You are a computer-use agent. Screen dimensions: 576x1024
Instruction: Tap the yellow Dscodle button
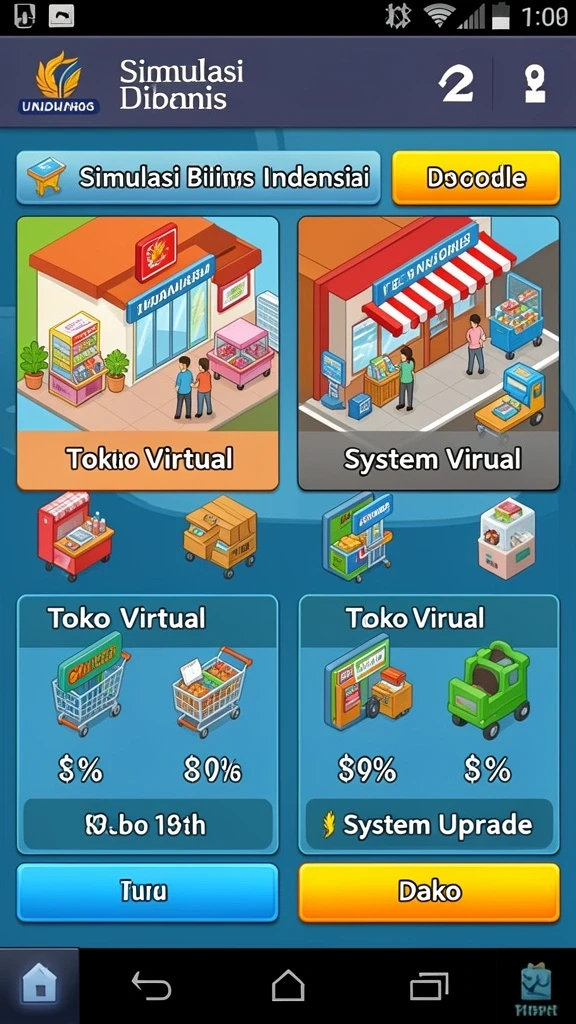point(476,178)
